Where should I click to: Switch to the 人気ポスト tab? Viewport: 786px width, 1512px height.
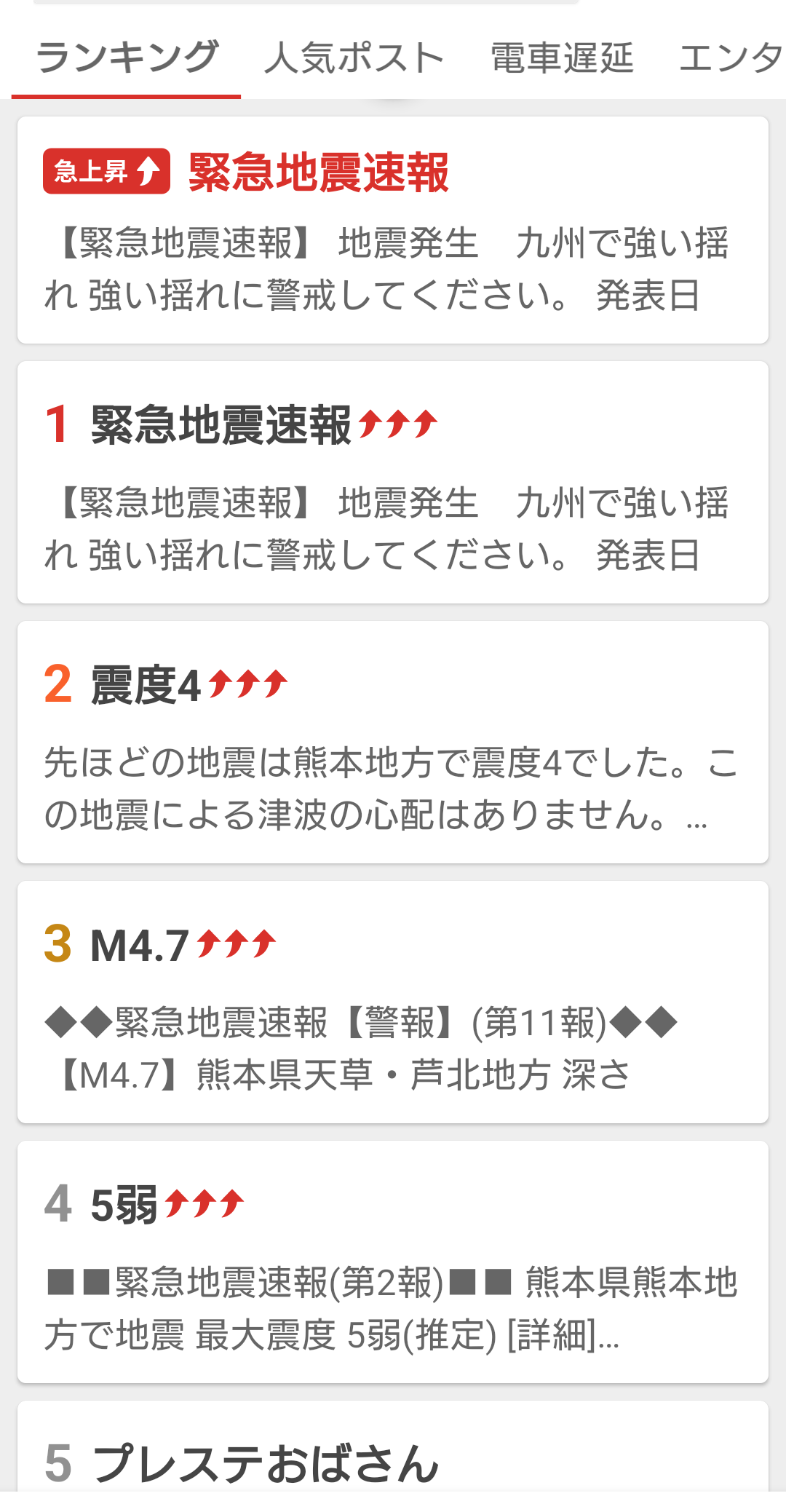pos(354,58)
